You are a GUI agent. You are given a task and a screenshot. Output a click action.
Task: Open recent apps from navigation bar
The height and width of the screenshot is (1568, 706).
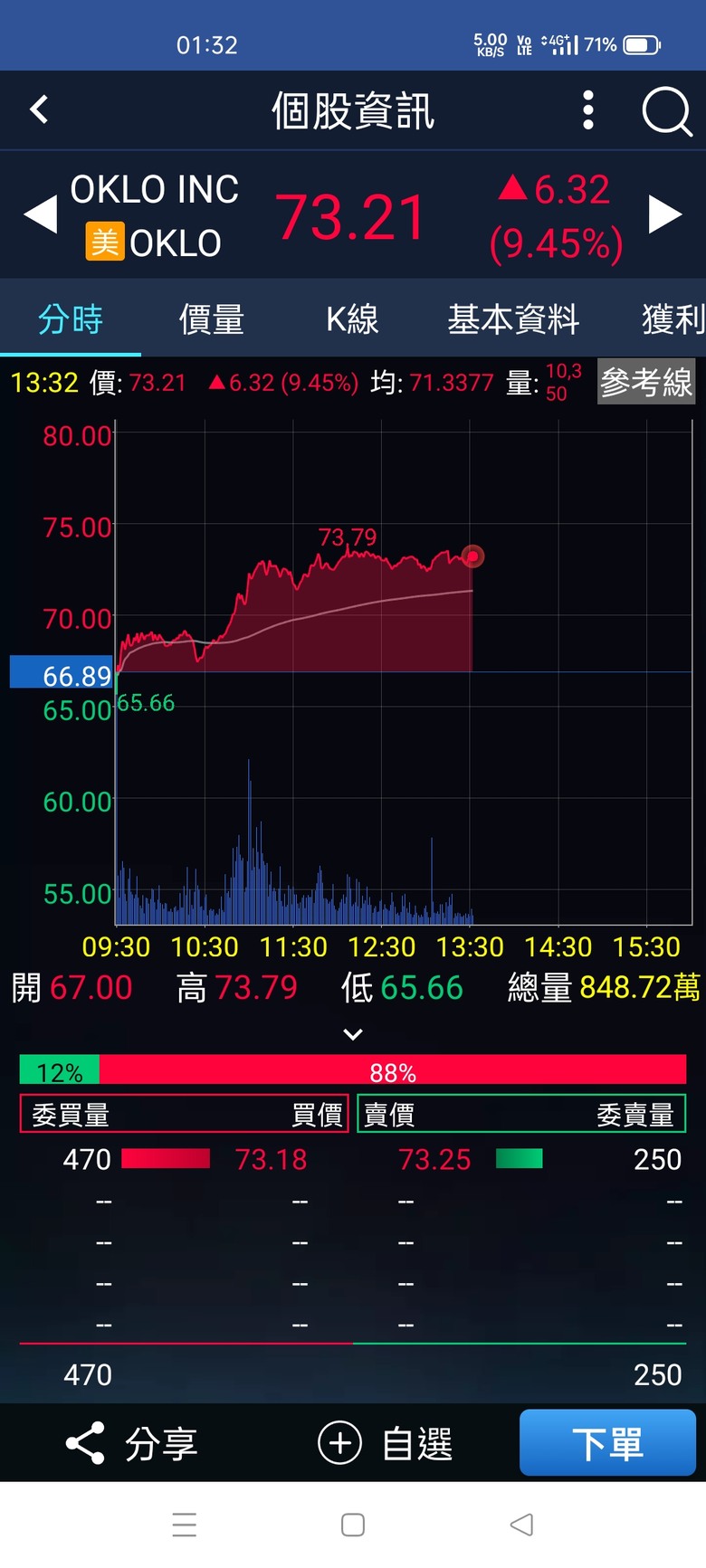[184, 1525]
